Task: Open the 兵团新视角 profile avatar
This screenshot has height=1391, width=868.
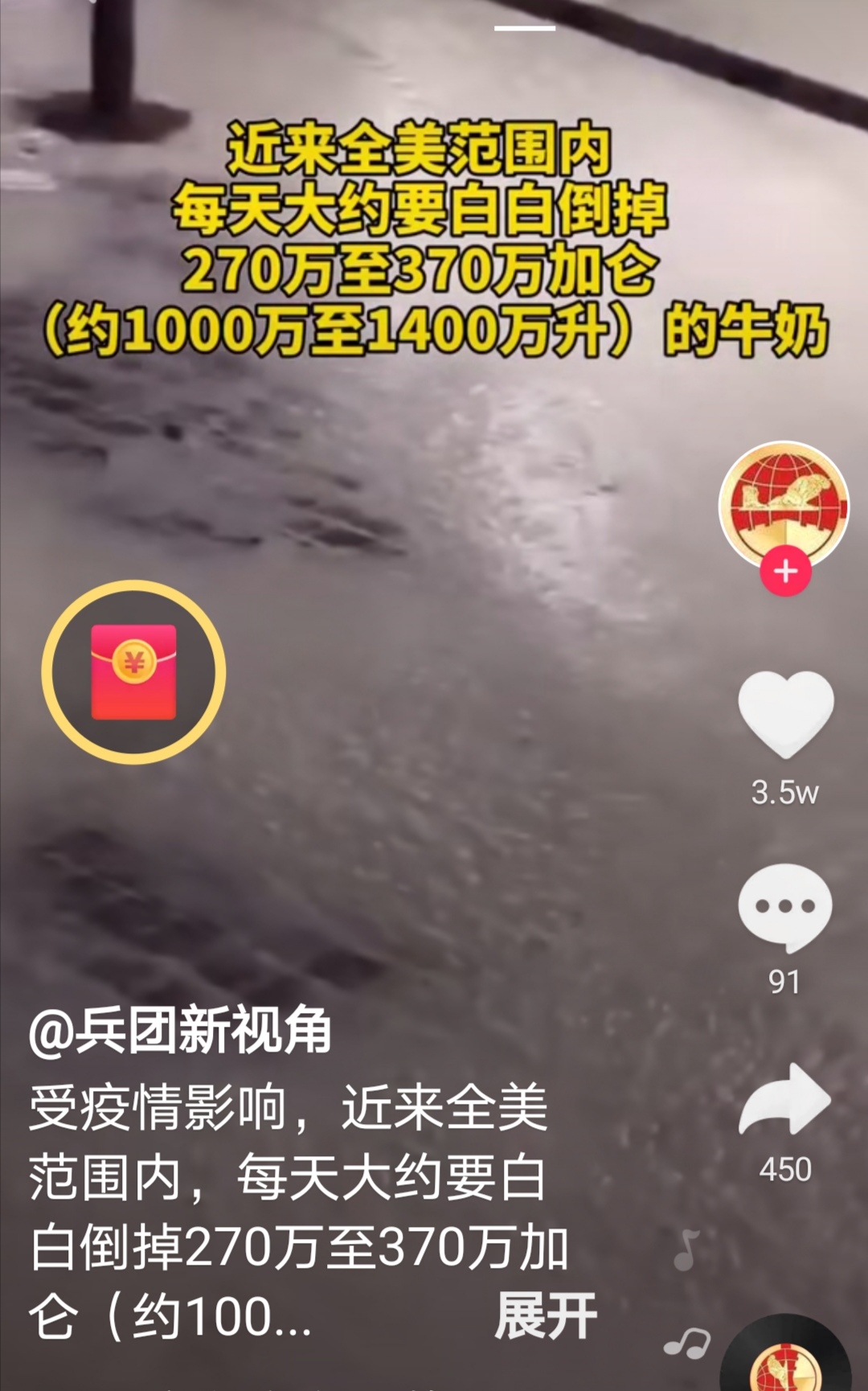Action: click(784, 503)
